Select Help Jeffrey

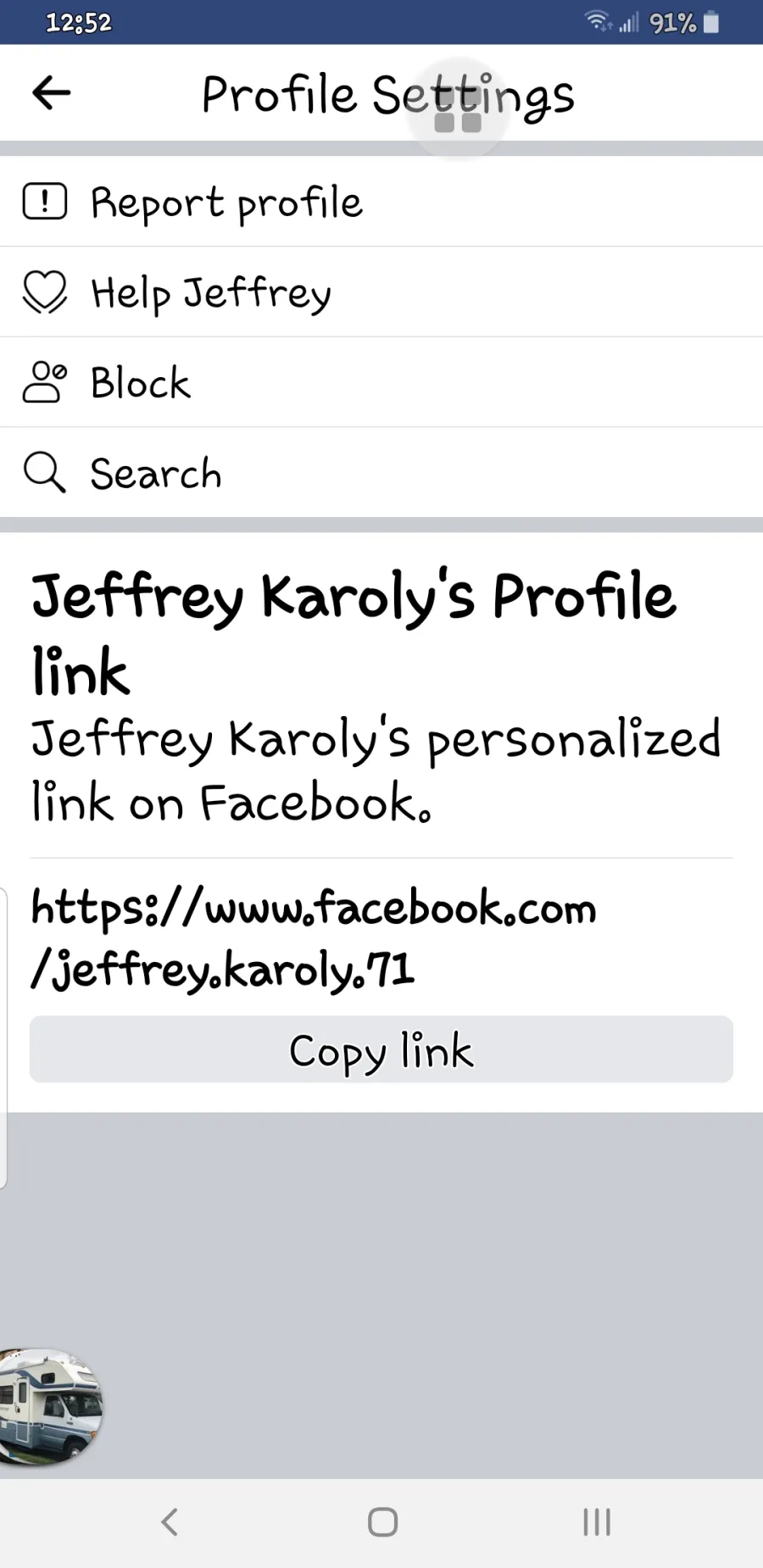(381, 292)
